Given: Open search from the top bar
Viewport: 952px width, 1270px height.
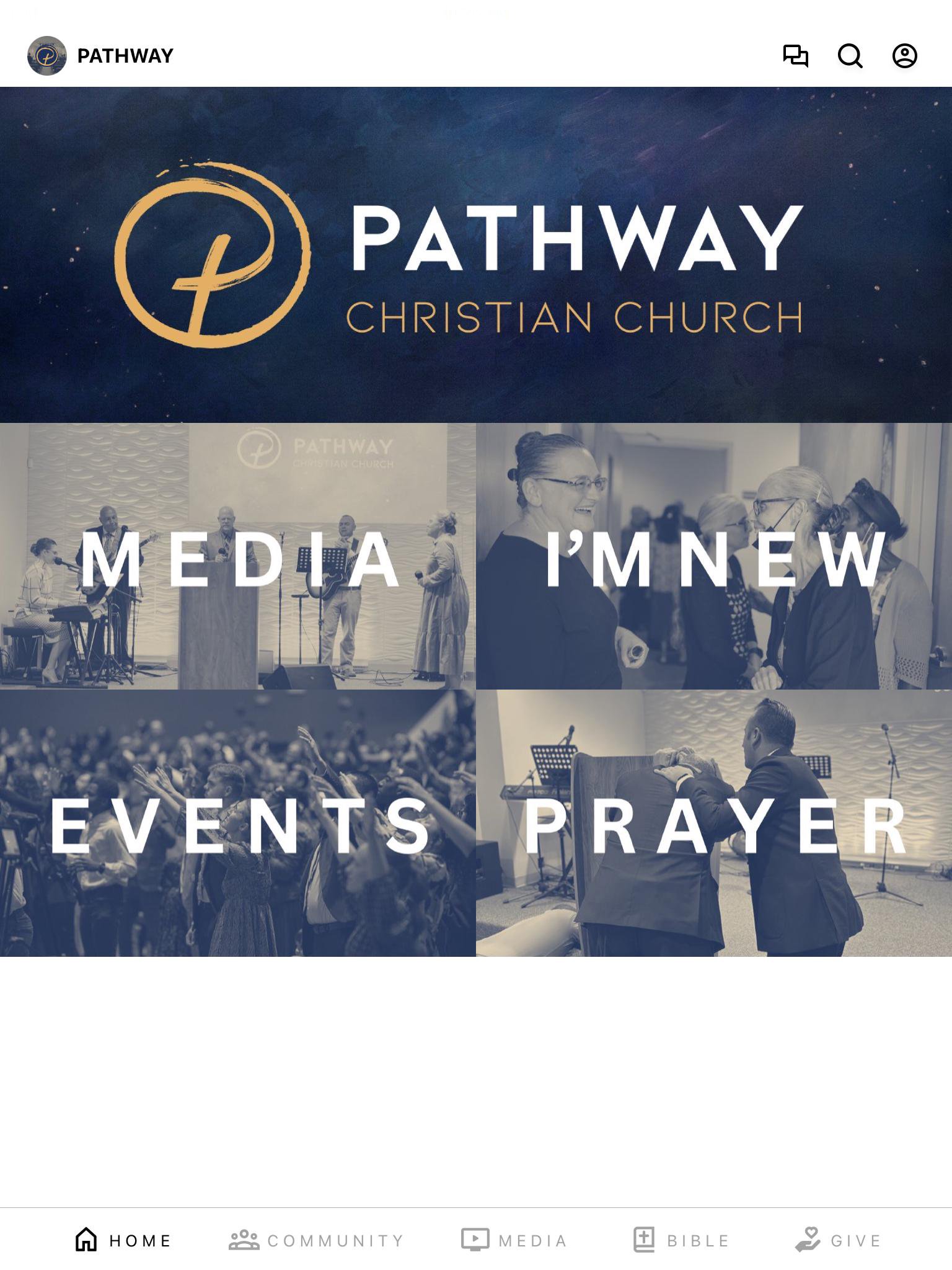Looking at the screenshot, I should tap(850, 56).
